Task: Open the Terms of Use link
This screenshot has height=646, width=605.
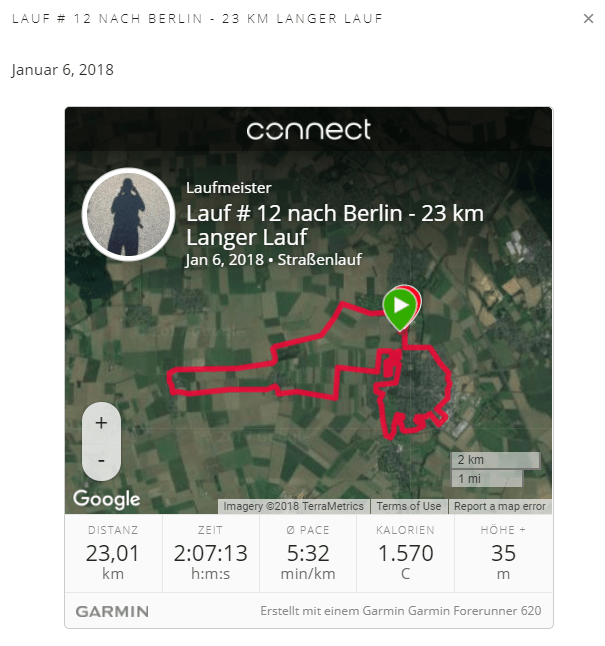Action: pos(408,506)
